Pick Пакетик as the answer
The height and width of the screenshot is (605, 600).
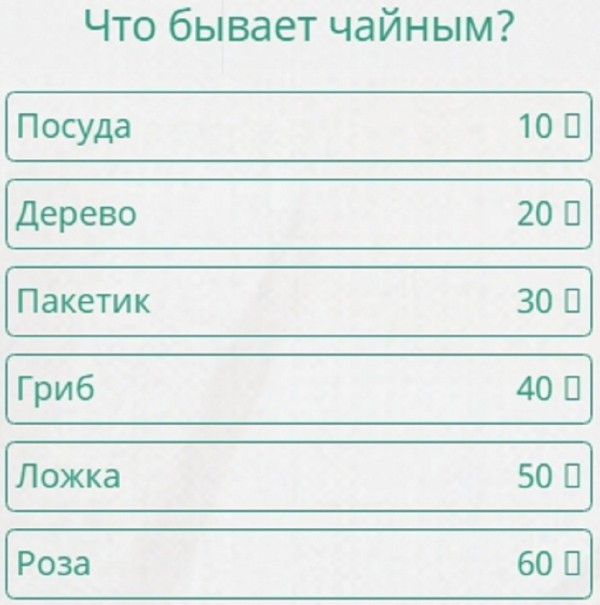(x=299, y=301)
